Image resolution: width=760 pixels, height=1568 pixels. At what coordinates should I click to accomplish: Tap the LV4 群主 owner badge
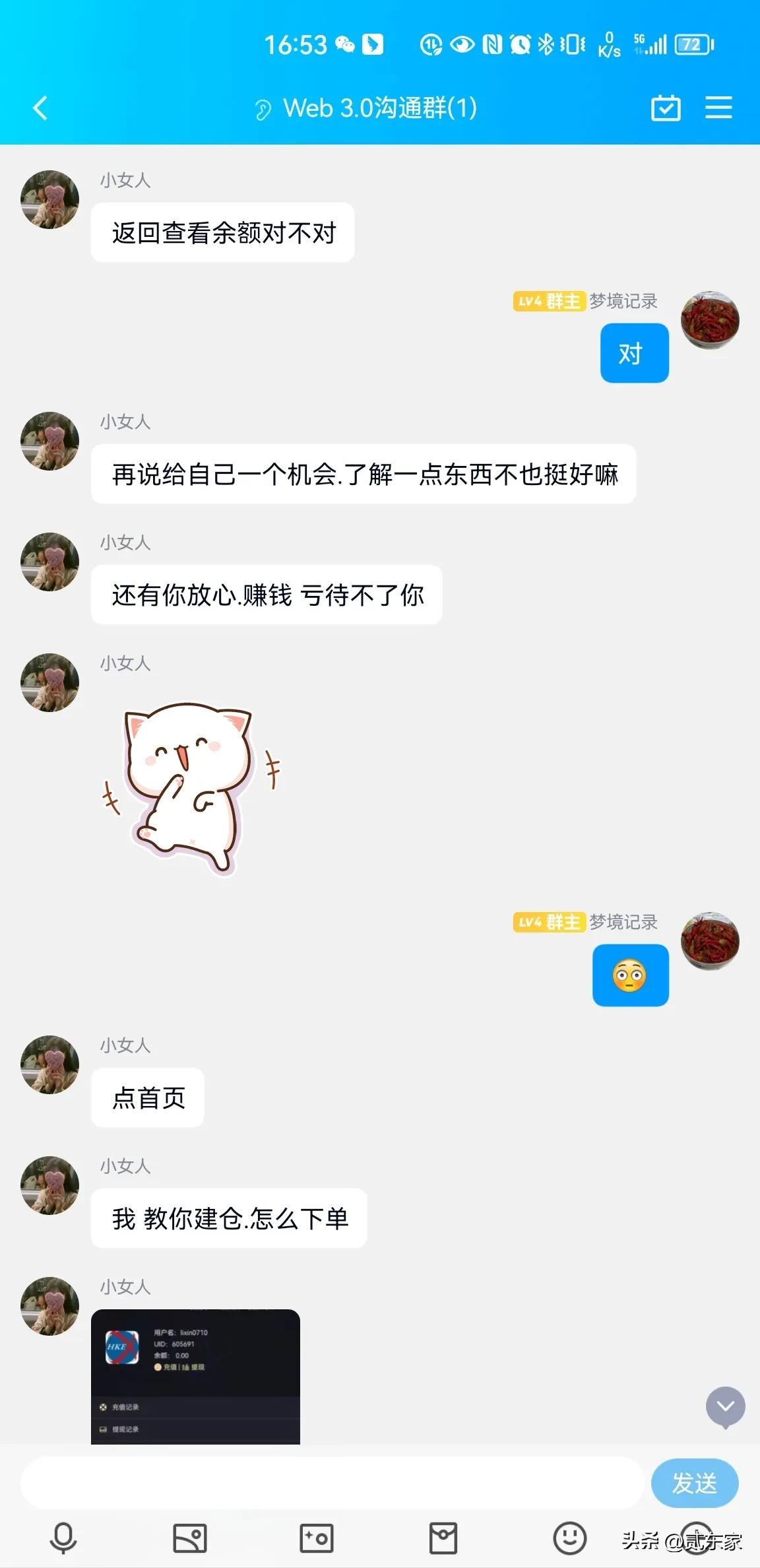[549, 301]
